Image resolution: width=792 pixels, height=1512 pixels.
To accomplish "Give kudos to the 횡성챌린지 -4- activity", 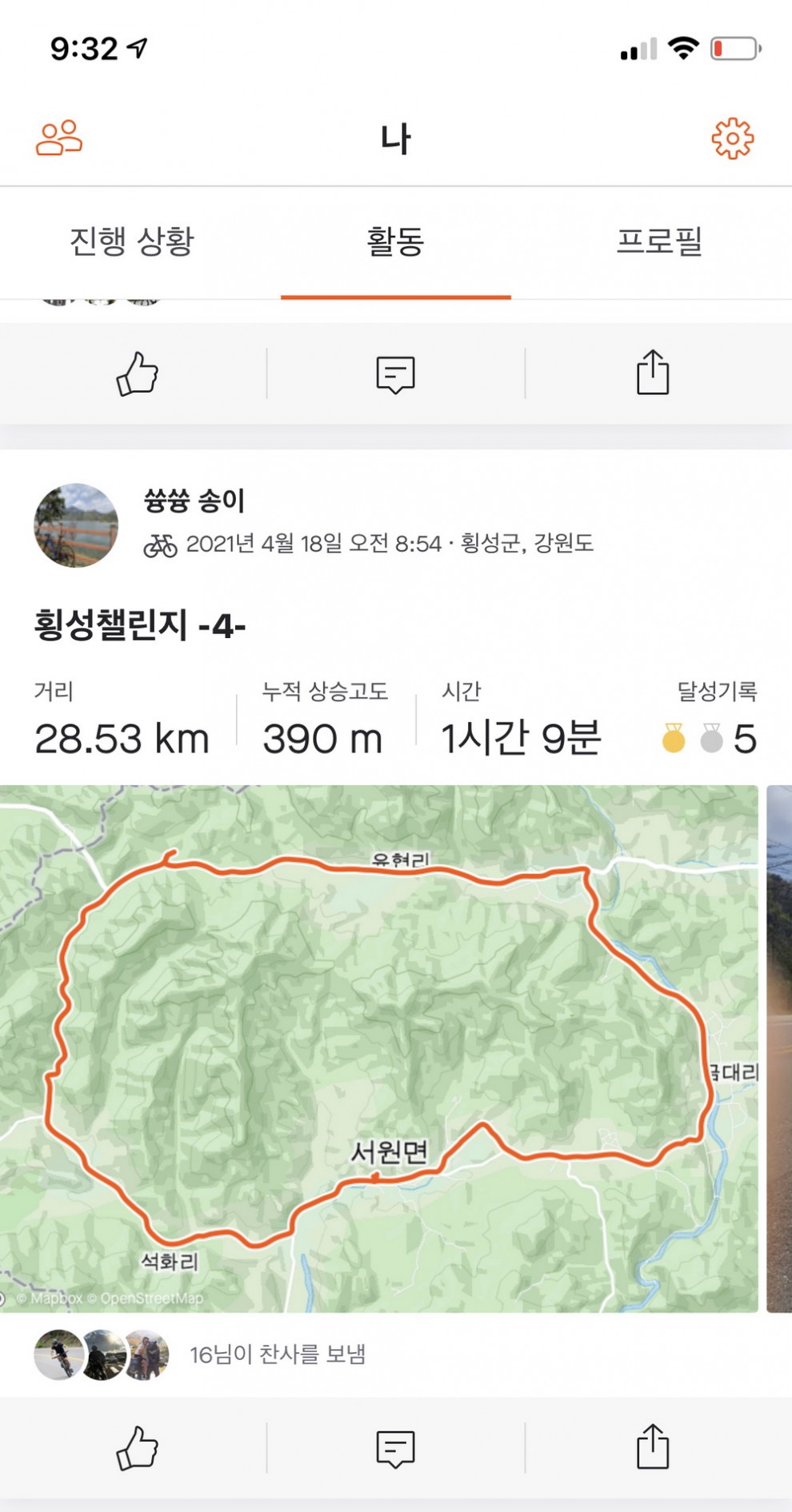I will 137,1448.
